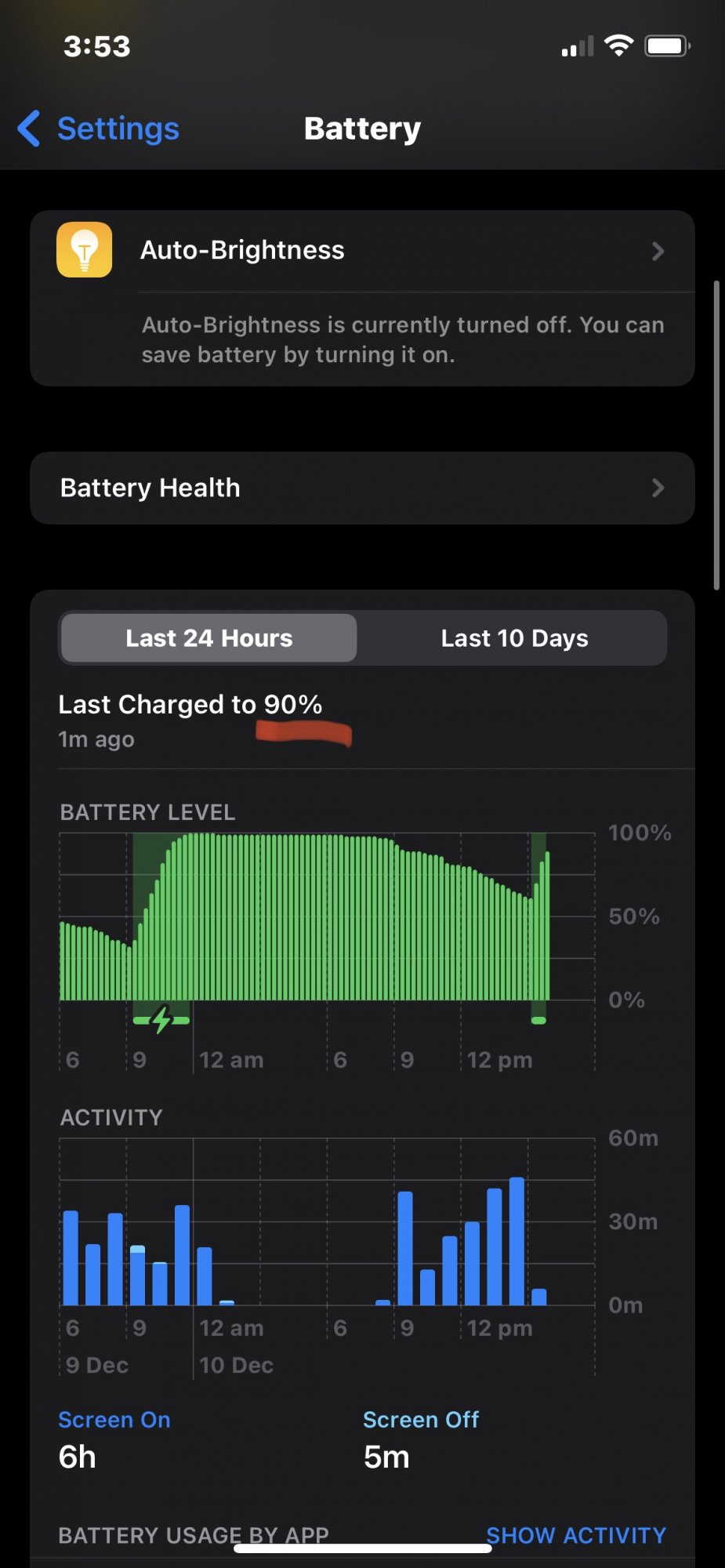Open Battery Health
Viewport: 725px width, 1568px height.
point(362,488)
